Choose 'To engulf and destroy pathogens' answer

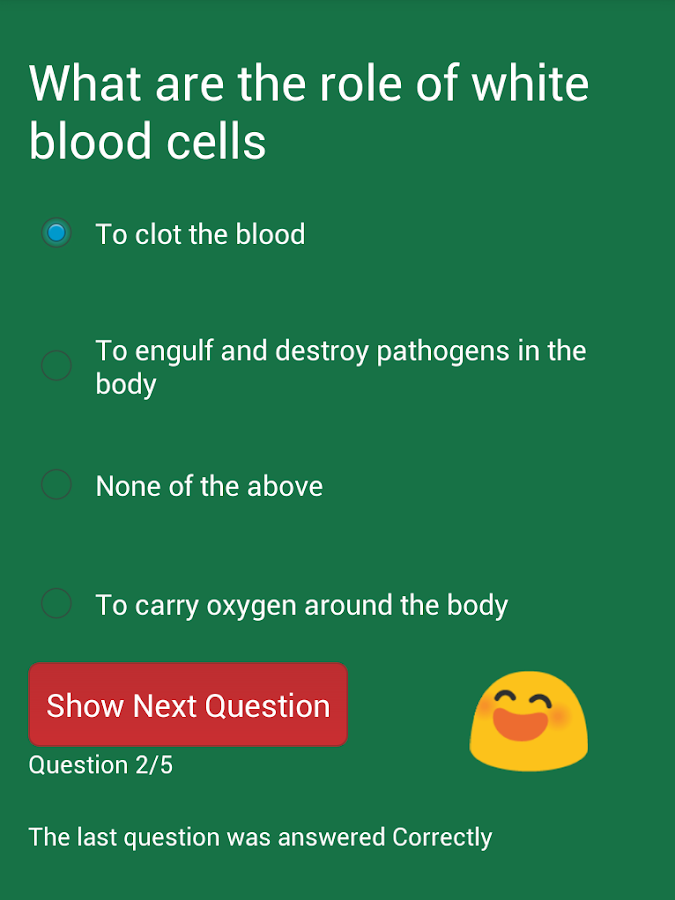(x=57, y=366)
